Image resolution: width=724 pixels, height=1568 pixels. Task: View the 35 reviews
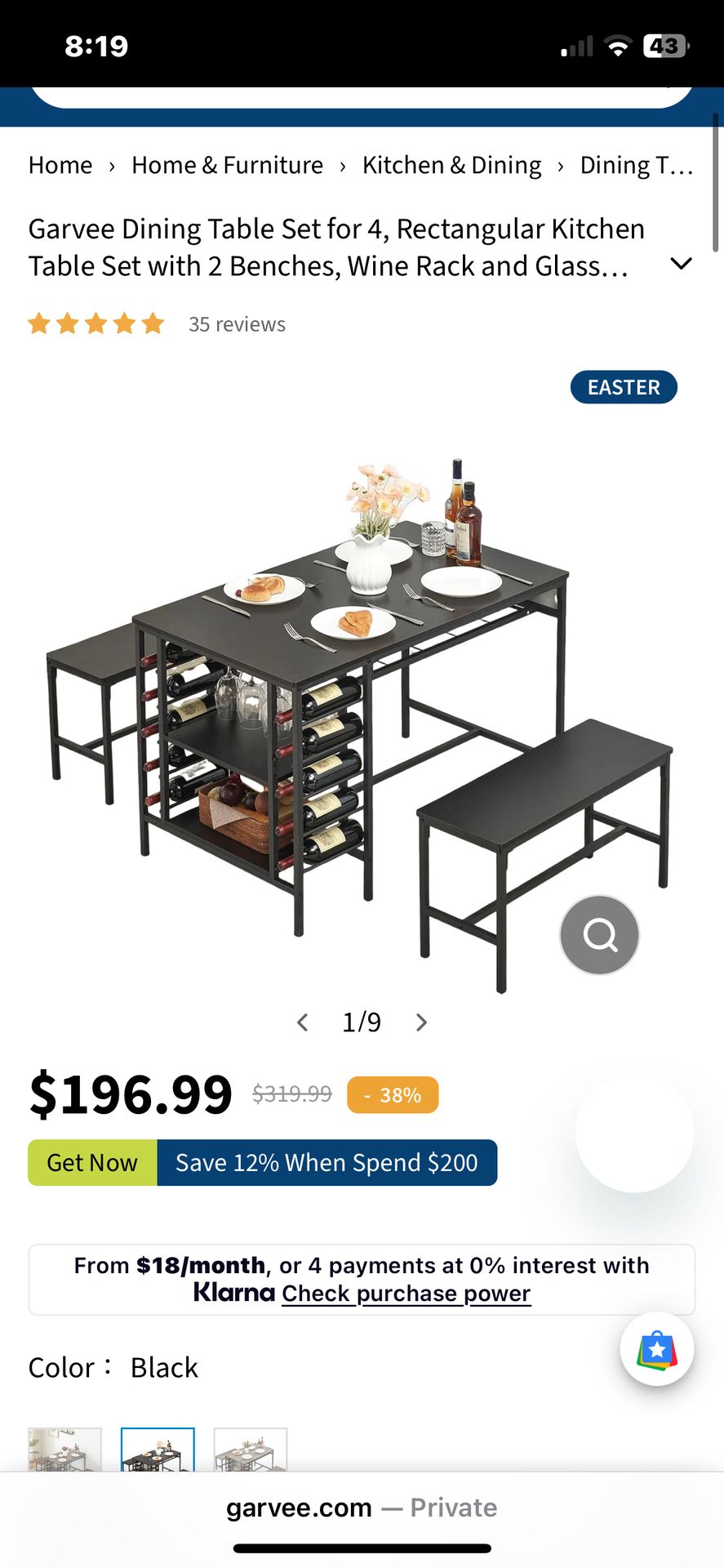(237, 324)
